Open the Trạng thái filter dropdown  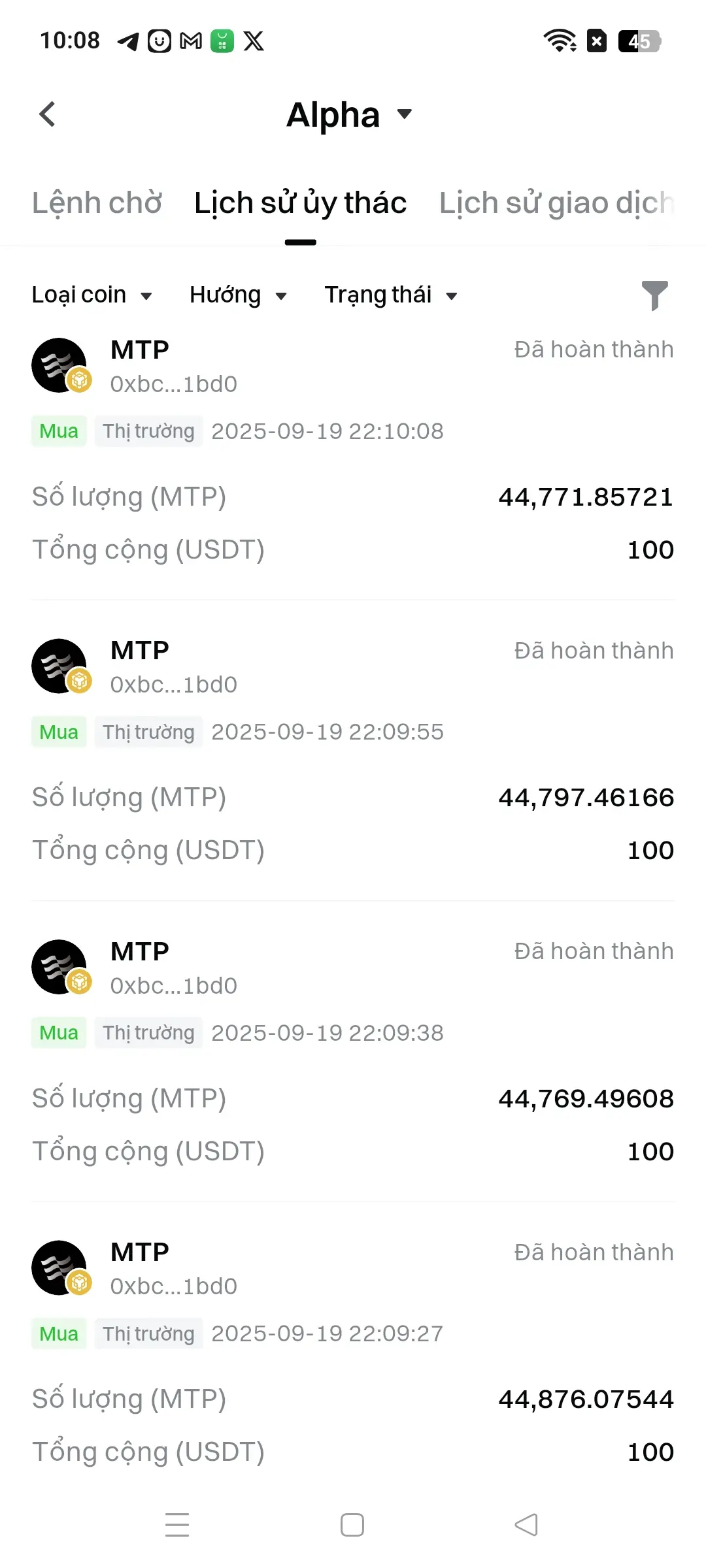[390, 295]
